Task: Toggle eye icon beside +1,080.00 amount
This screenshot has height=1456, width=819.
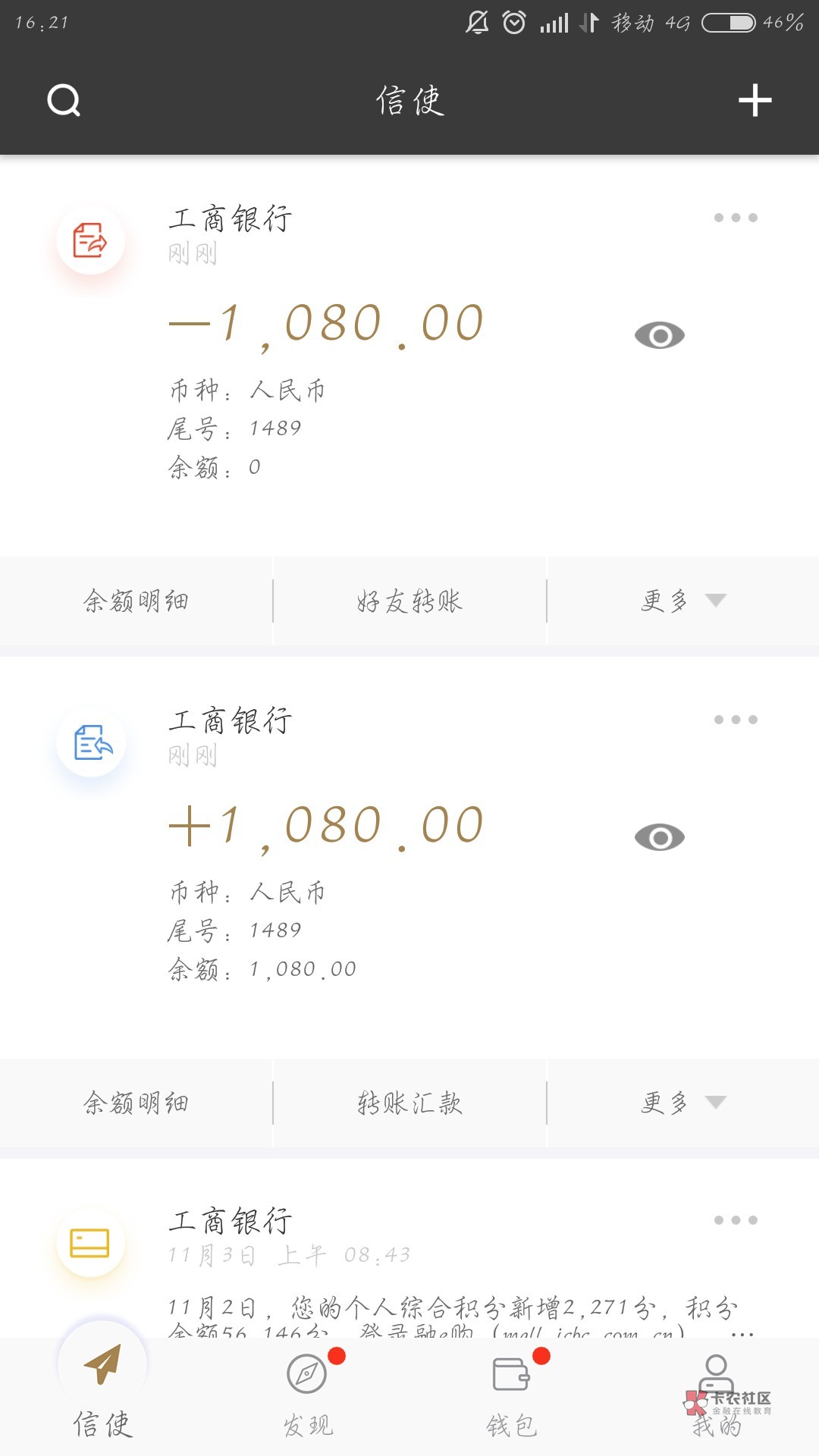Action: (x=660, y=837)
